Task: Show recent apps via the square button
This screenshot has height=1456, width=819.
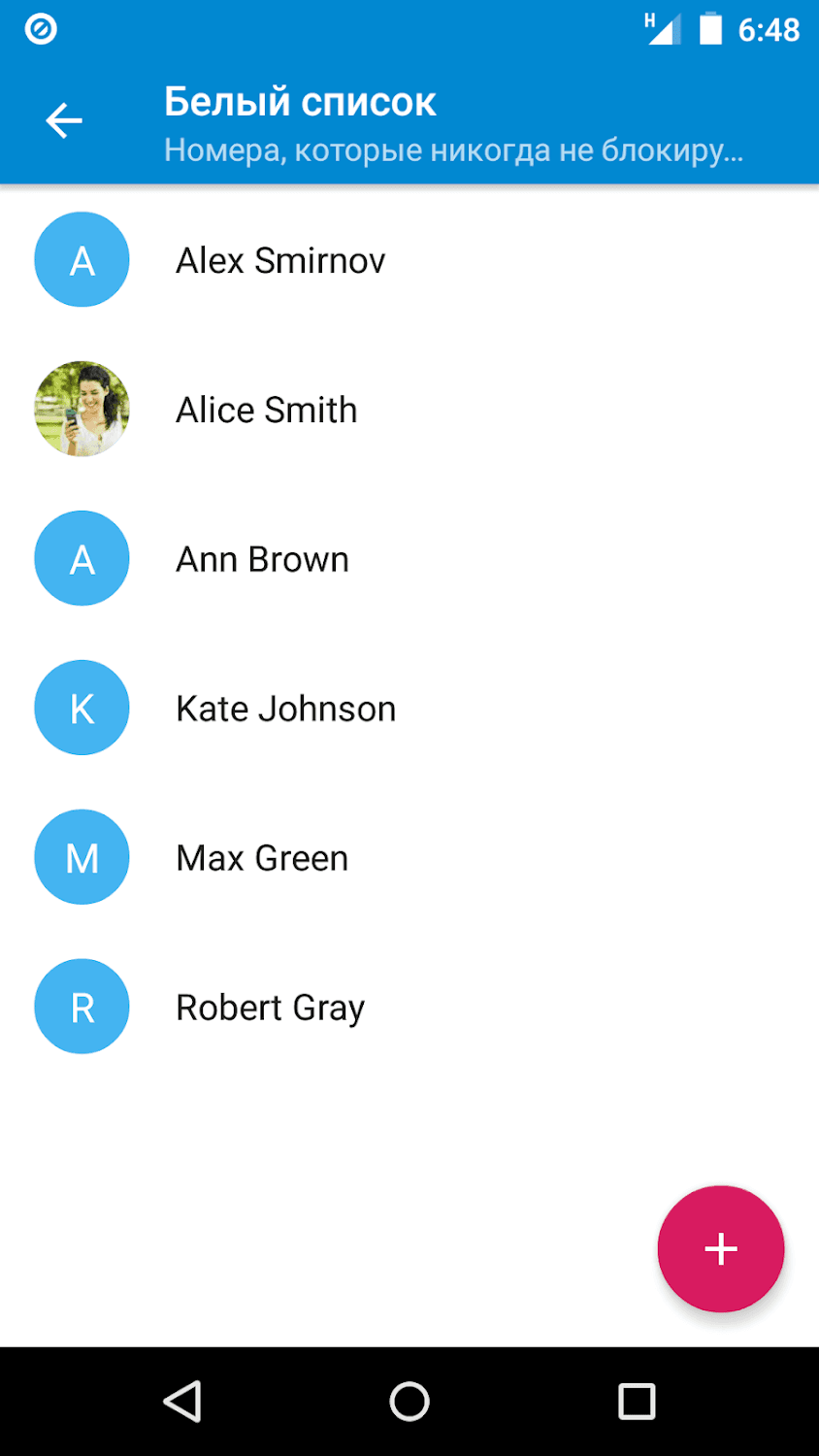Action: click(x=637, y=1402)
